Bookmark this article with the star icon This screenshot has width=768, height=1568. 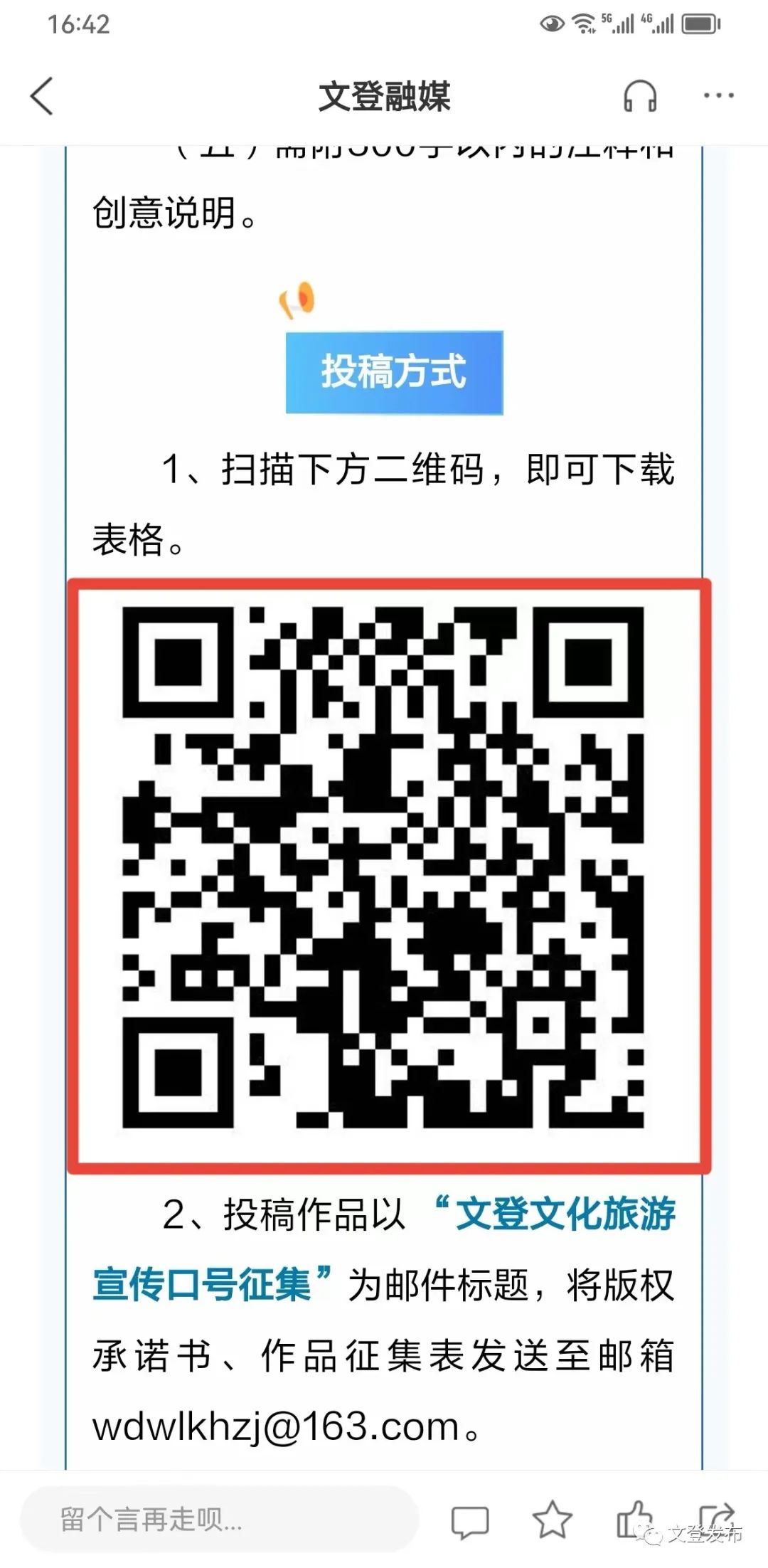click(x=553, y=1520)
